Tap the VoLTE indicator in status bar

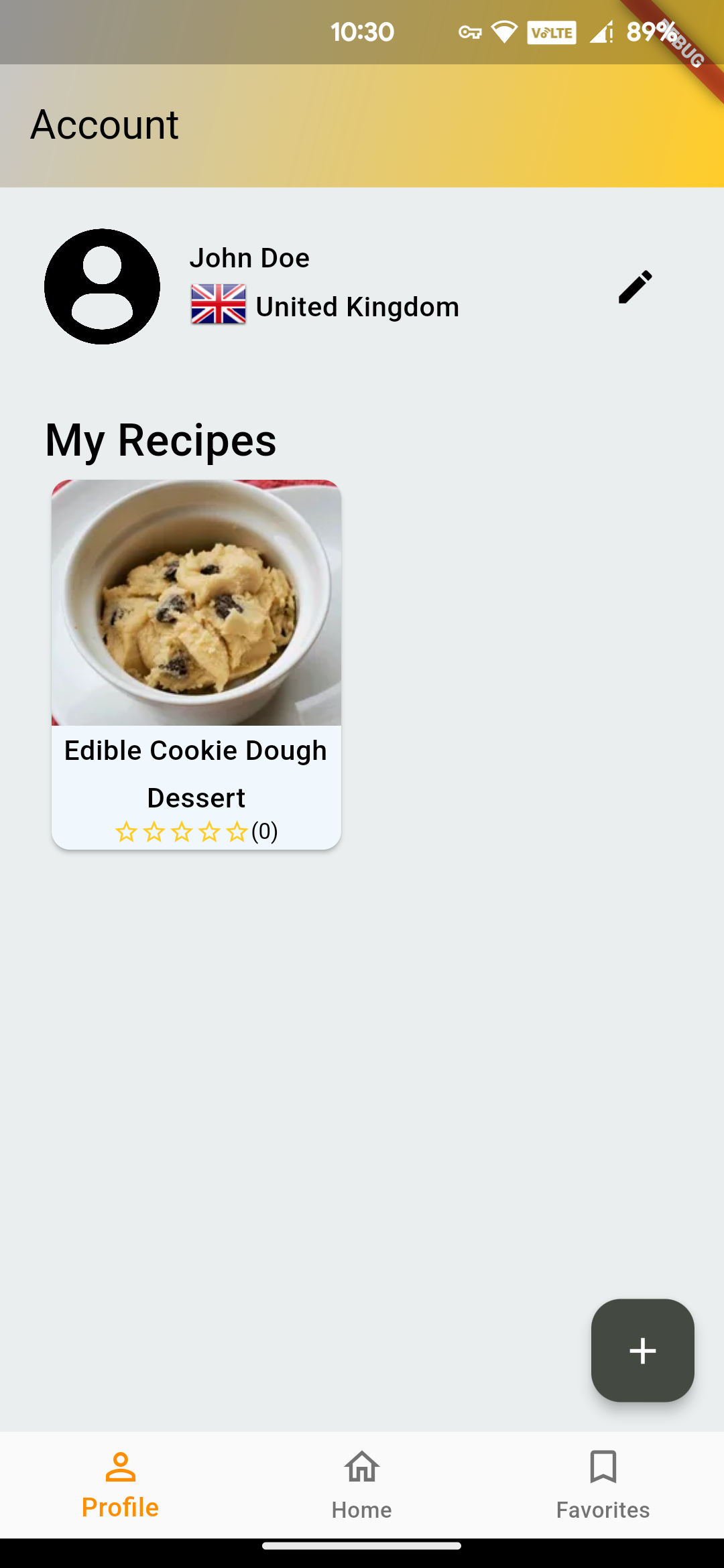click(x=551, y=32)
